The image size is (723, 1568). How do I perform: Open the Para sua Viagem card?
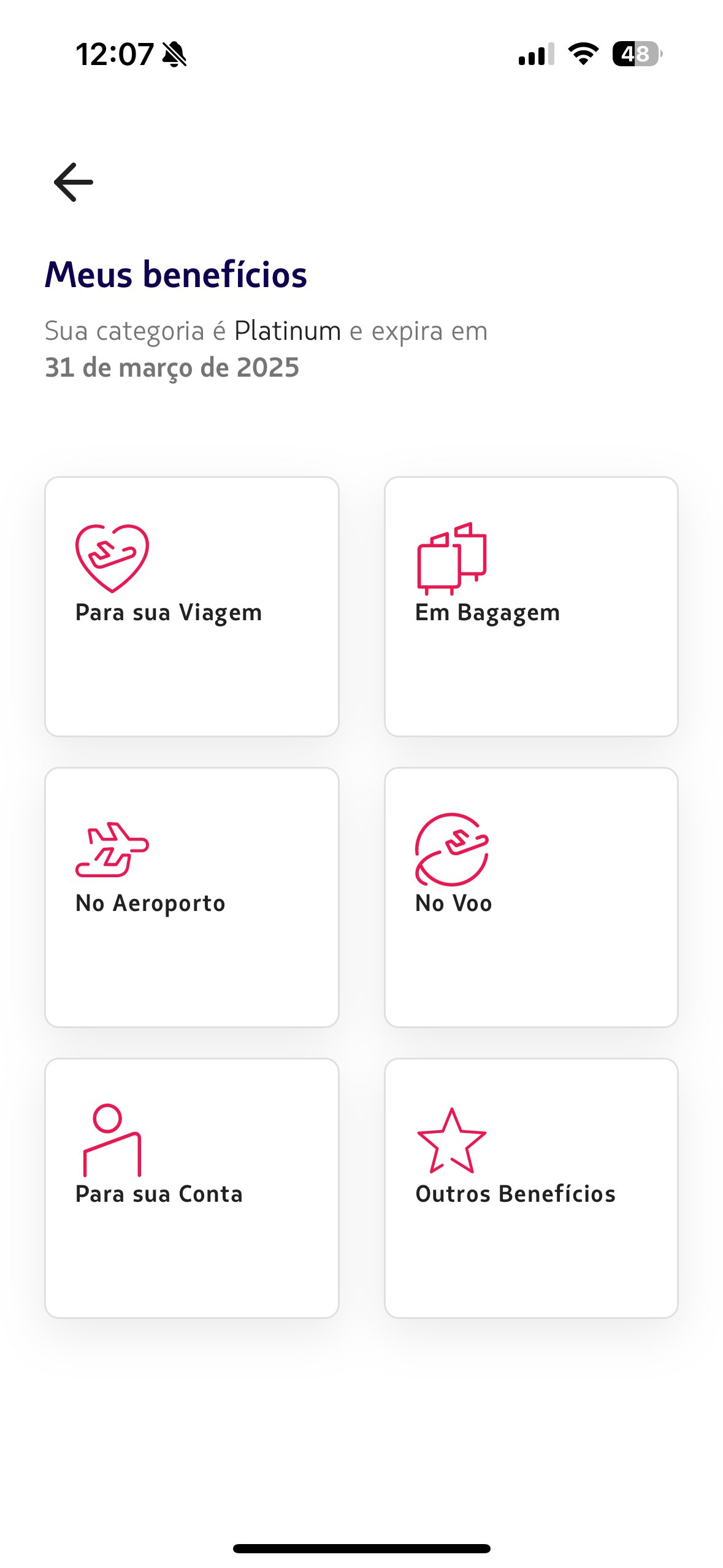192,607
